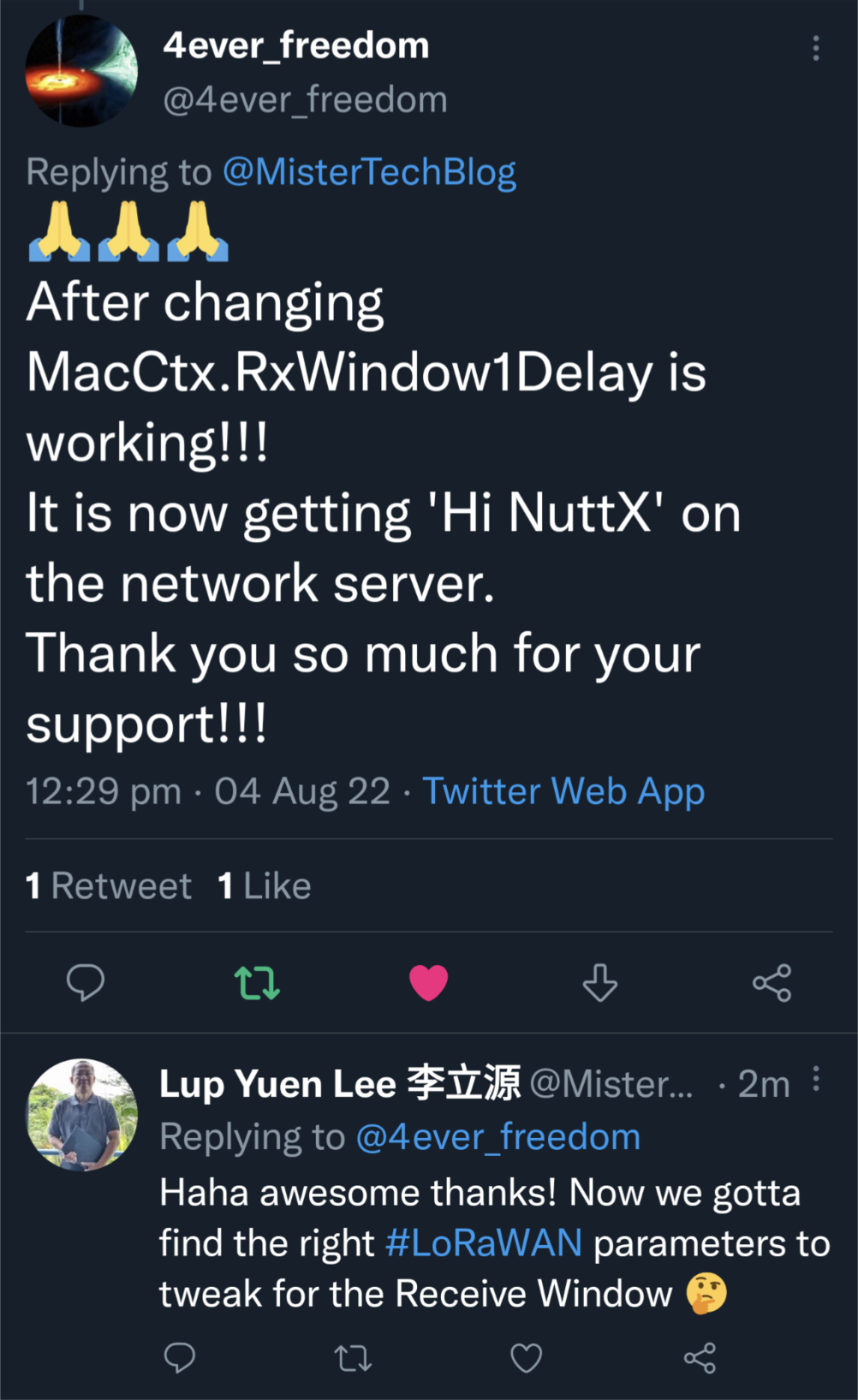Open overflow menu on 4ever_freedom's tweet
The height and width of the screenshot is (1400, 858).
pos(815,49)
